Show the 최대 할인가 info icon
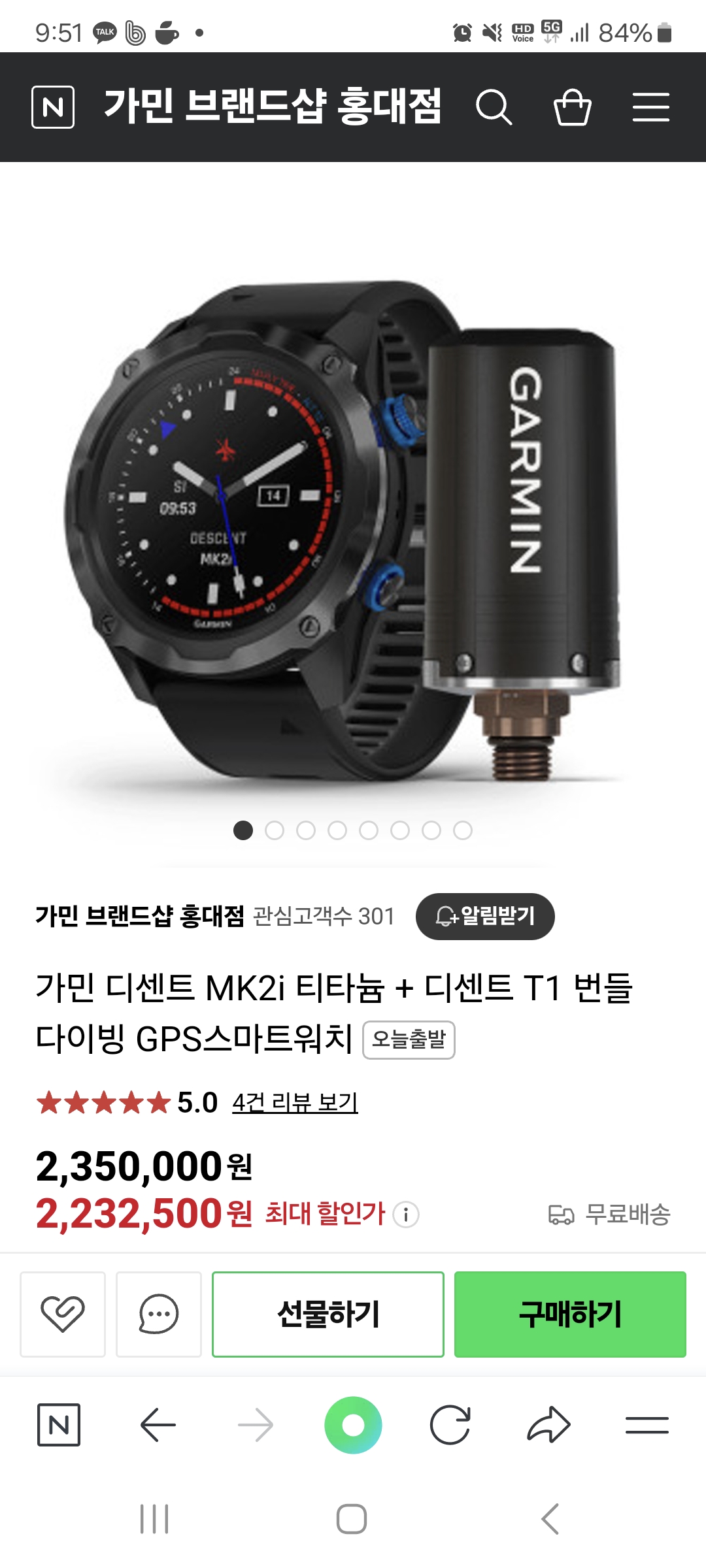The width and height of the screenshot is (706, 1568). [x=406, y=1215]
